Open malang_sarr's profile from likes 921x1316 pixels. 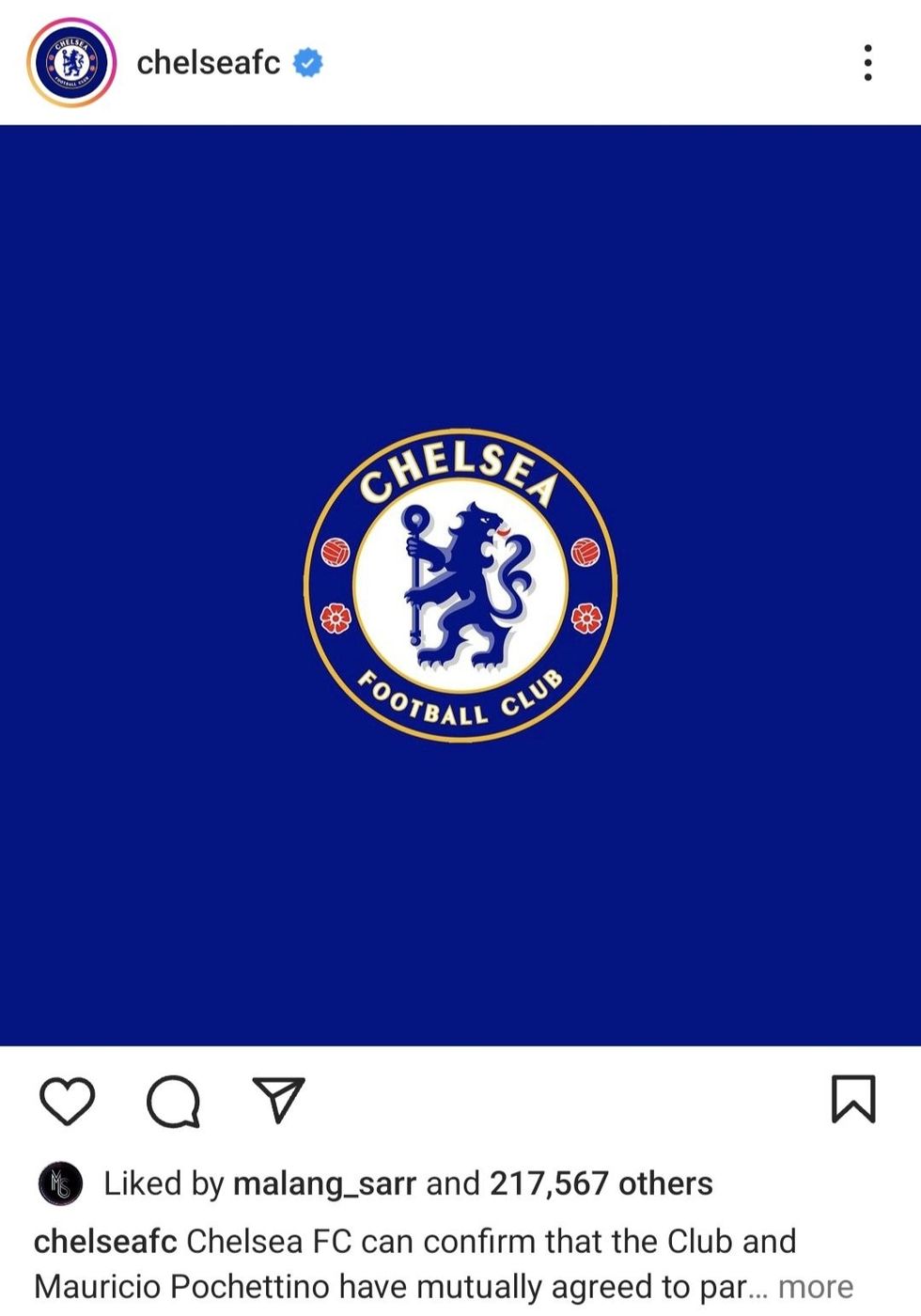[323, 1183]
